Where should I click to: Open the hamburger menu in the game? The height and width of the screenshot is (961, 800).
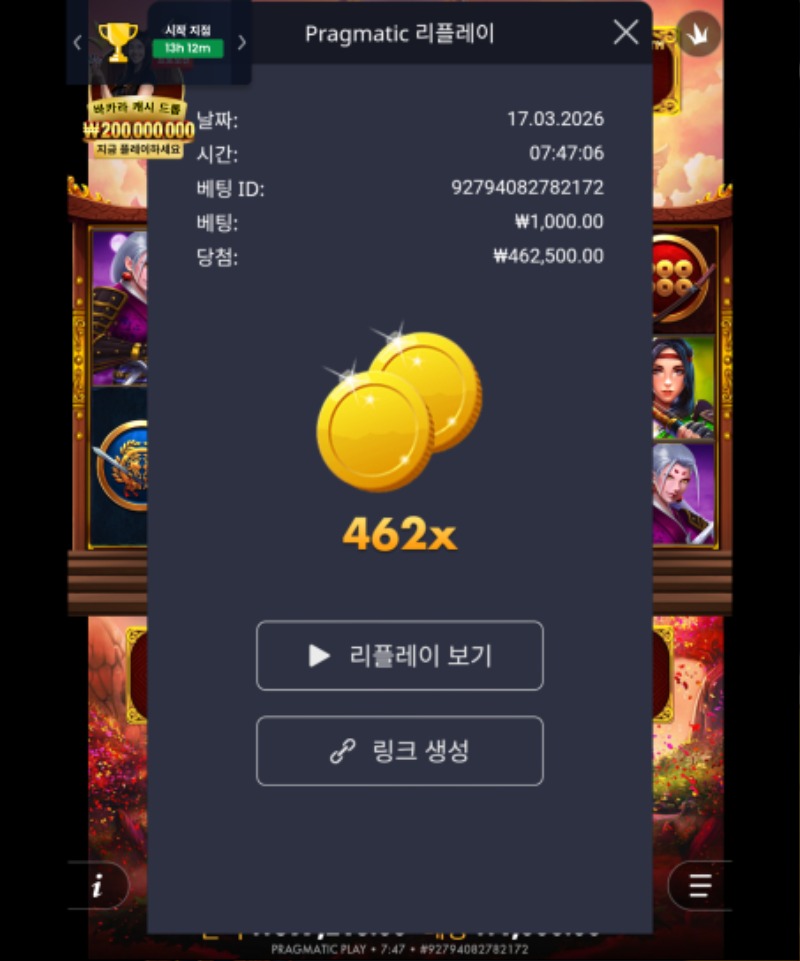click(699, 885)
